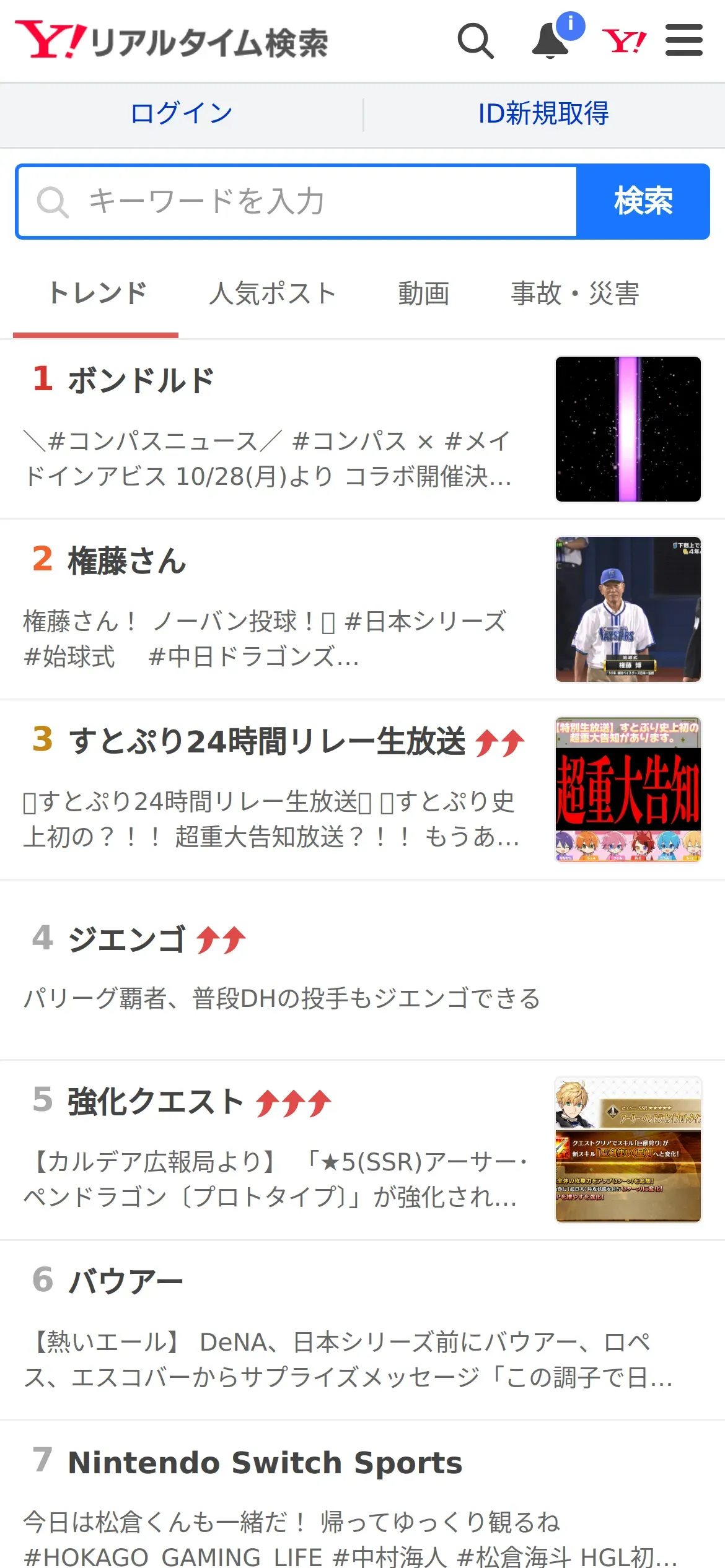
Task: Open trend すとぷり24時間リレー生放送
Action: (x=362, y=790)
